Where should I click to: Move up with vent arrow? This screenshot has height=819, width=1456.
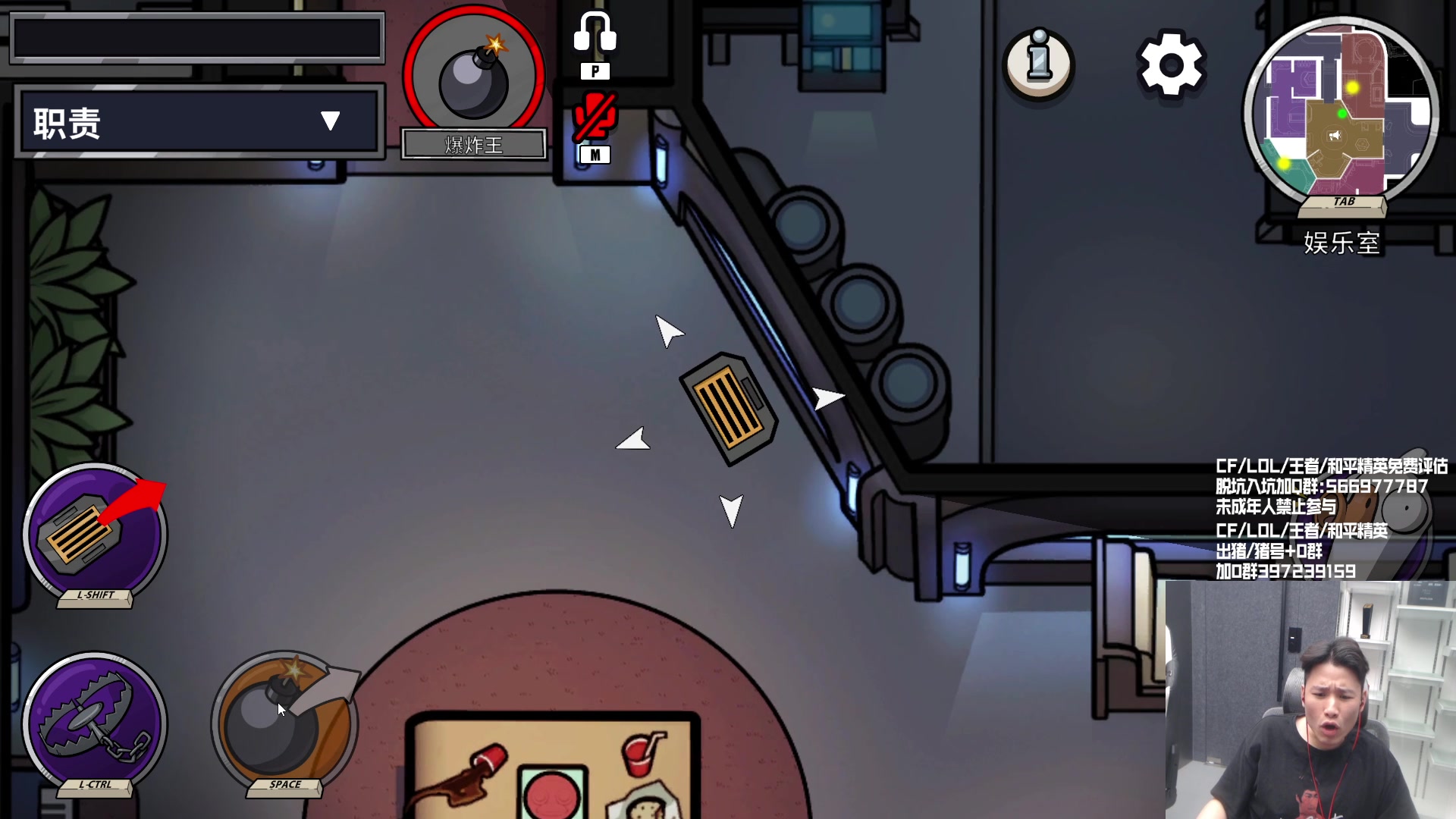667,331
